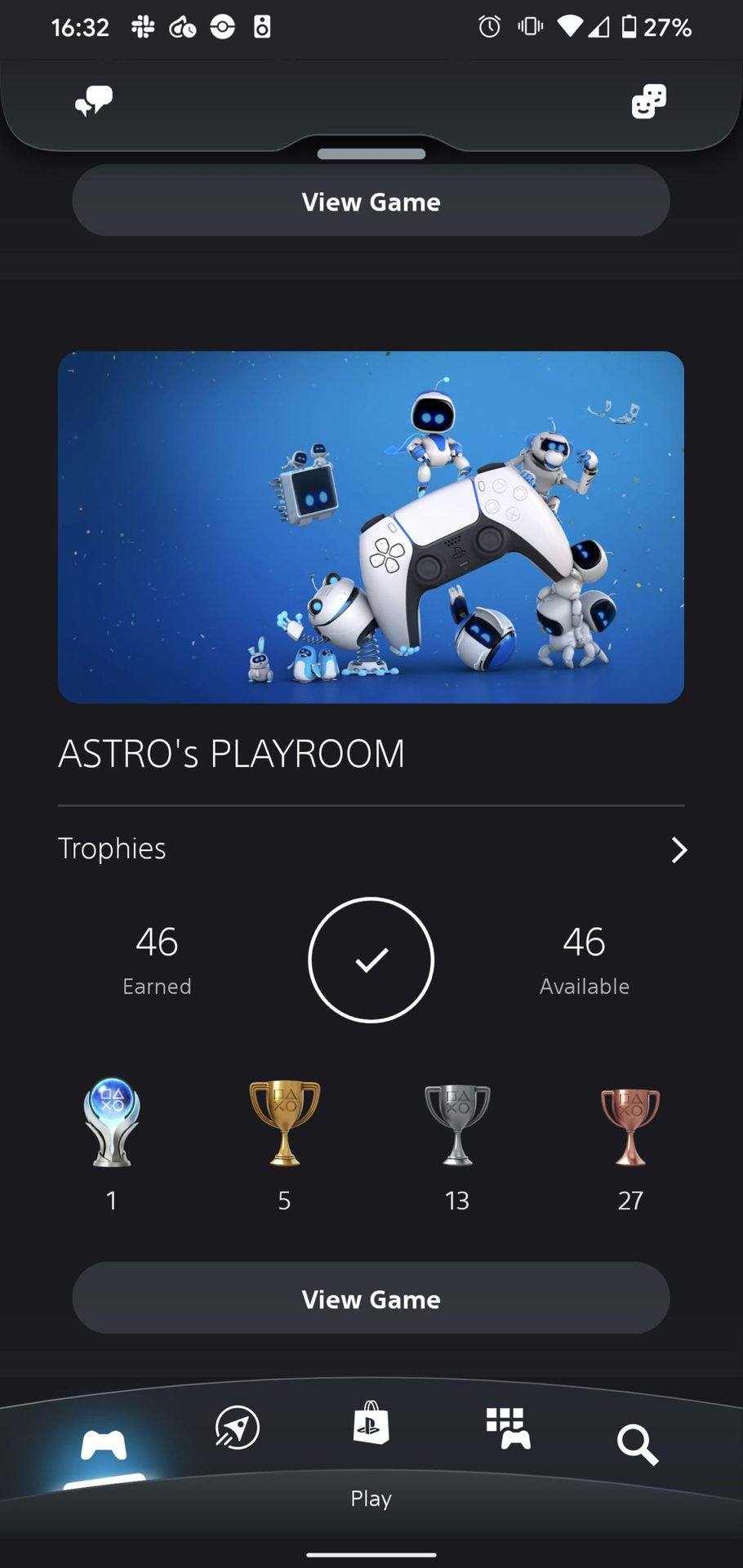This screenshot has height=1568, width=743.
Task: Open the Search tab
Action: pyautogui.click(x=637, y=1445)
